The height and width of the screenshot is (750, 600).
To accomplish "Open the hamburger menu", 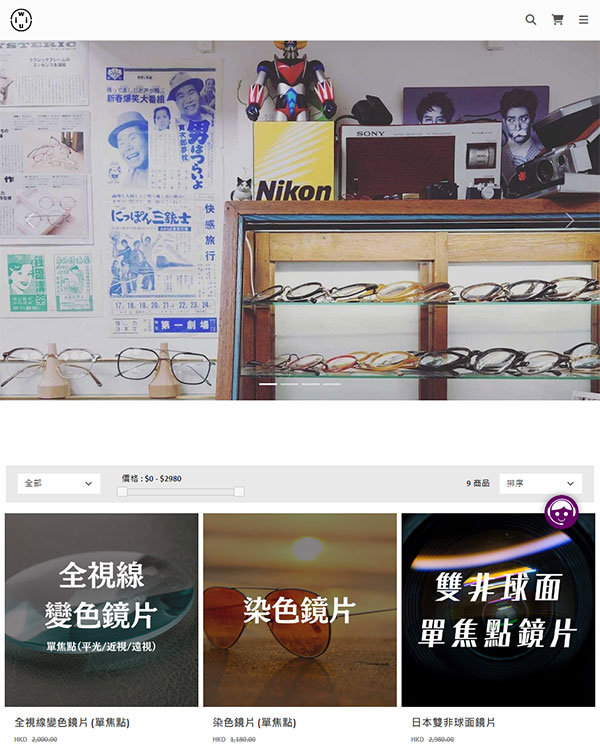I will point(583,19).
